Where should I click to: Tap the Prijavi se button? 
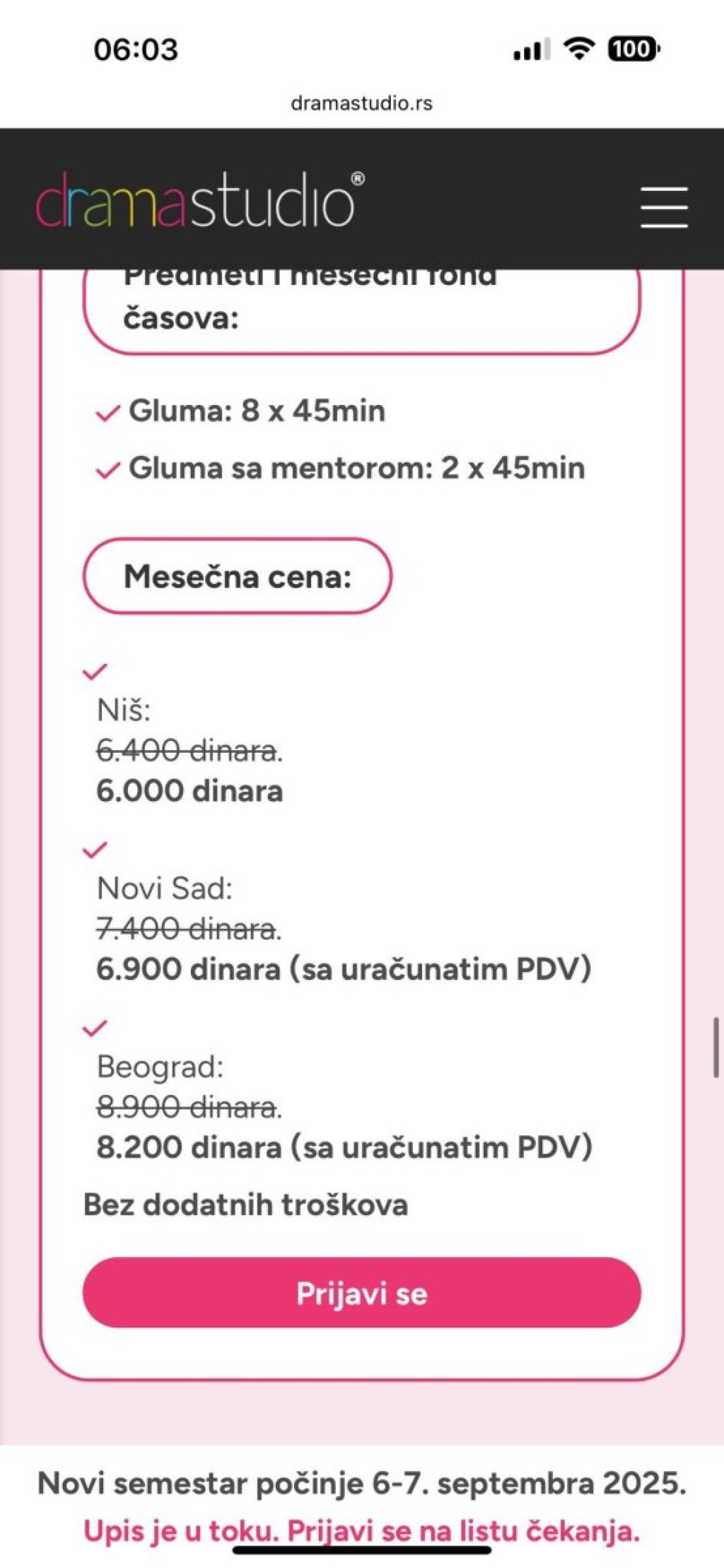pyautogui.click(x=361, y=1294)
